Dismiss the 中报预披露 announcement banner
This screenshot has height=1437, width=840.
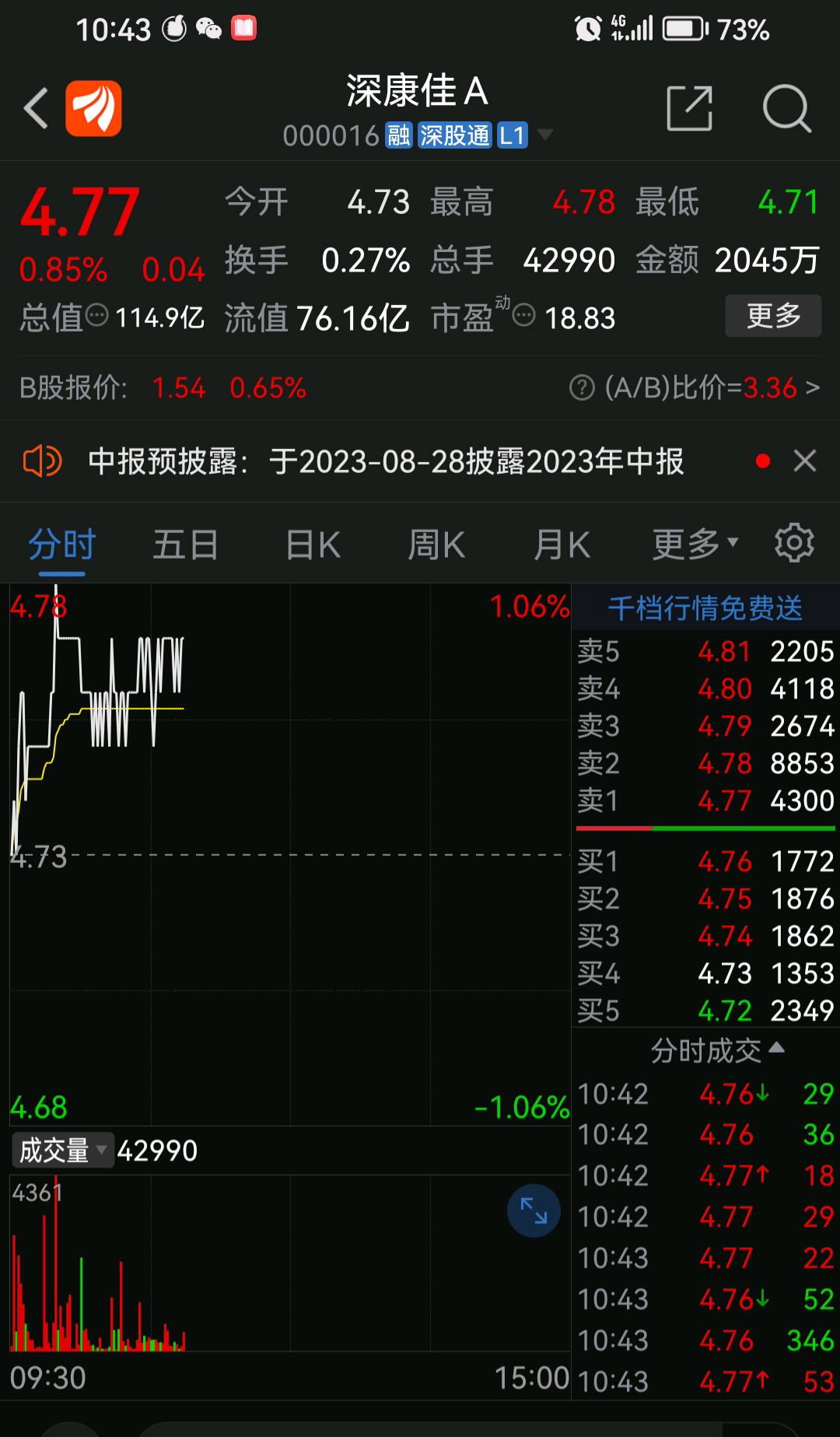point(807,461)
